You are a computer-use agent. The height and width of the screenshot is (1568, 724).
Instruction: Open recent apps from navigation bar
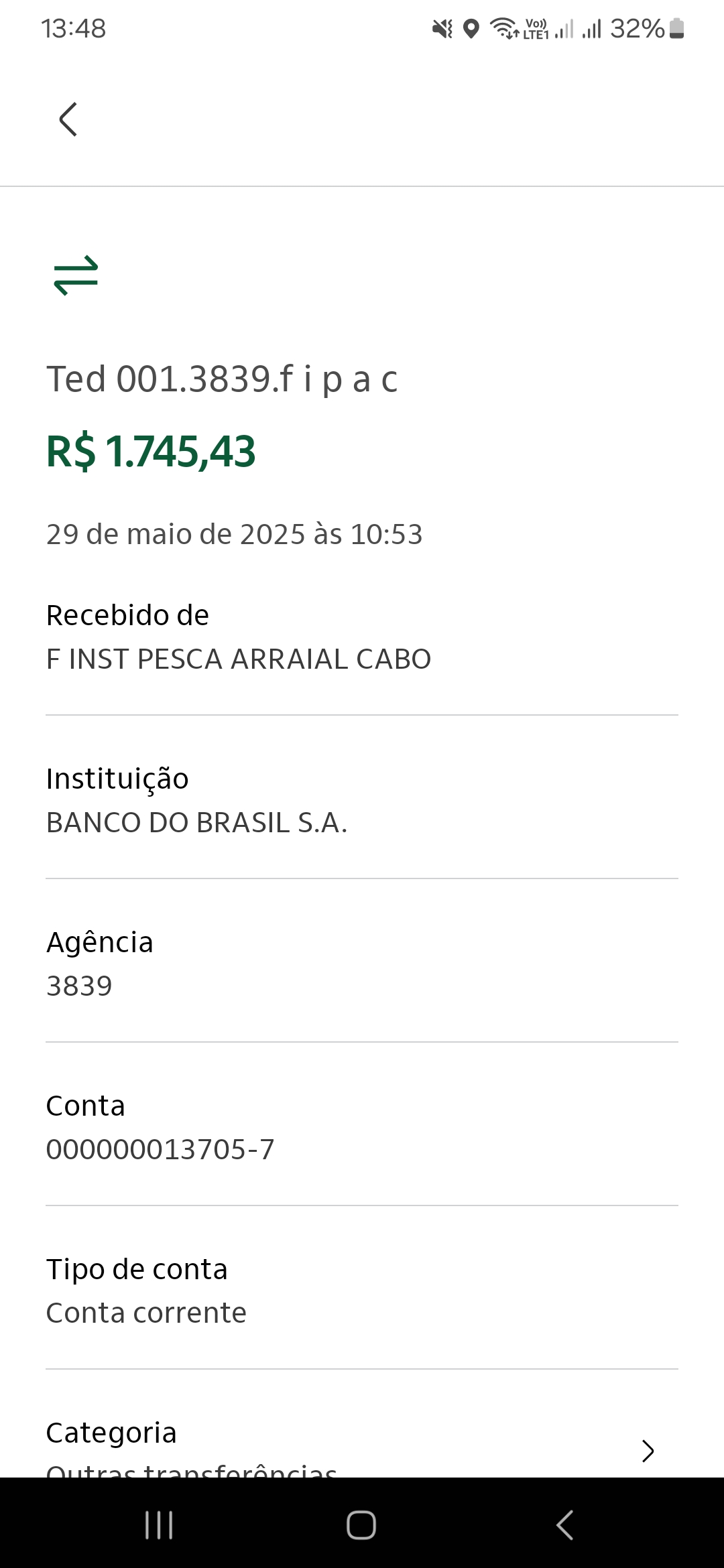(159, 1525)
